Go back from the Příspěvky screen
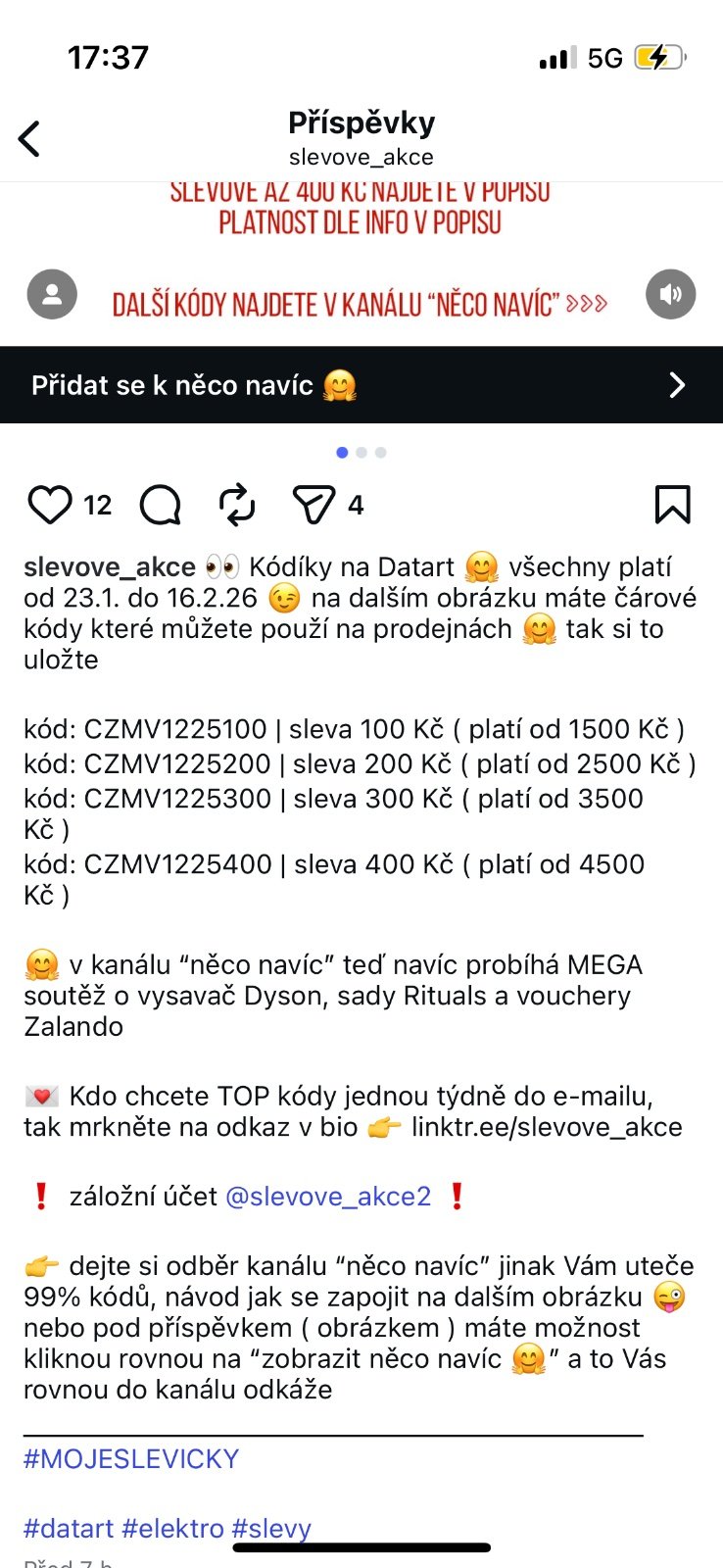This screenshot has width=723, height=1568. [30, 139]
